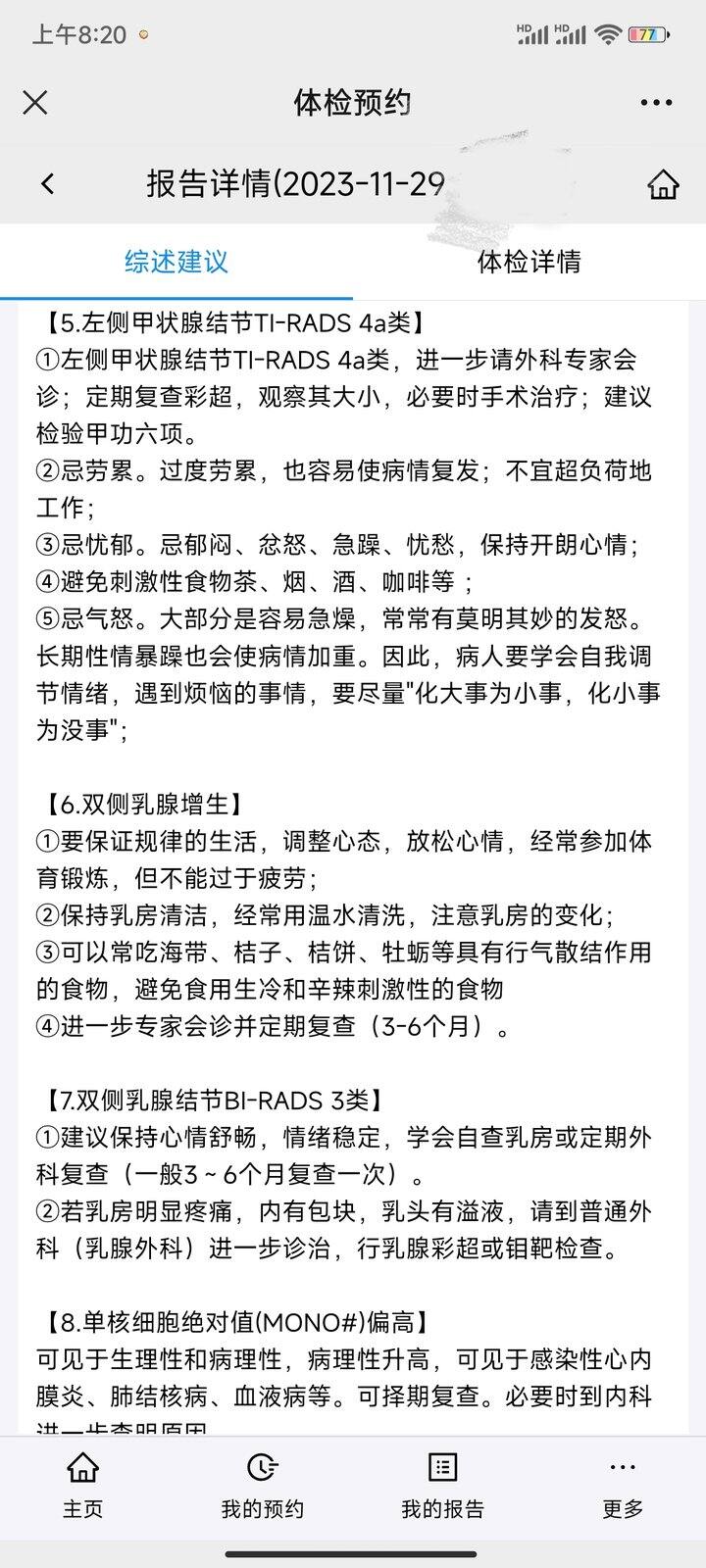Close the 体检预约 mini program
This screenshot has height=1568, width=706.
(x=35, y=102)
